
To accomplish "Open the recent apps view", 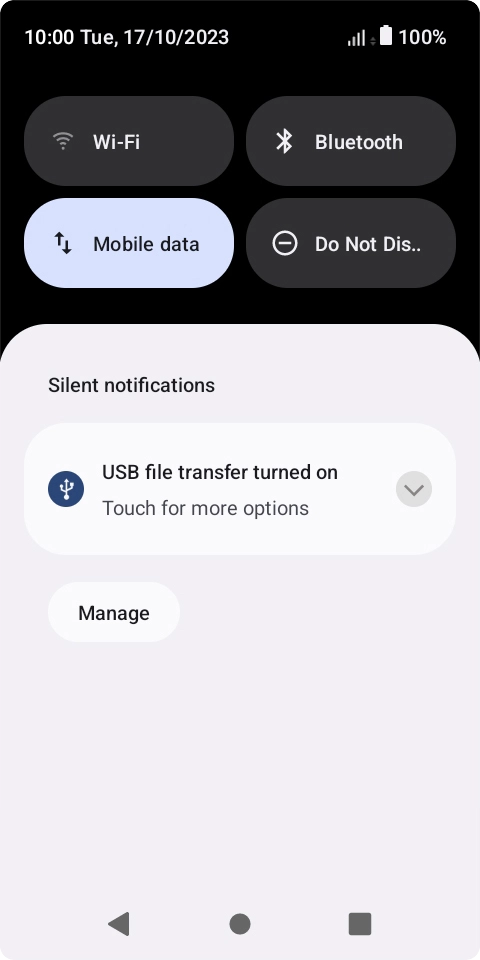I will click(x=360, y=924).
